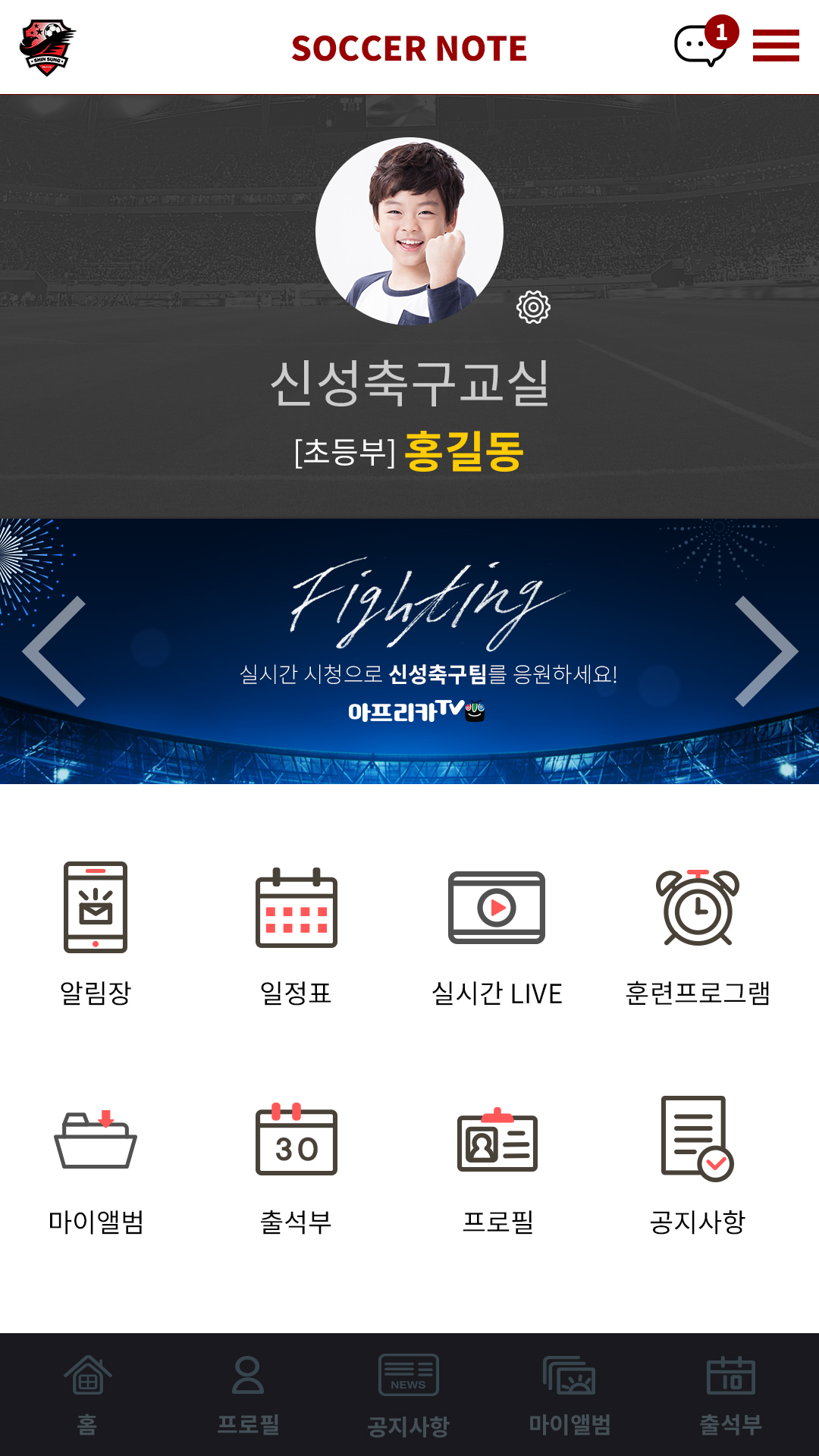Viewport: 819px width, 1456px height.
Task: Show the next banner
Action: coord(764,651)
